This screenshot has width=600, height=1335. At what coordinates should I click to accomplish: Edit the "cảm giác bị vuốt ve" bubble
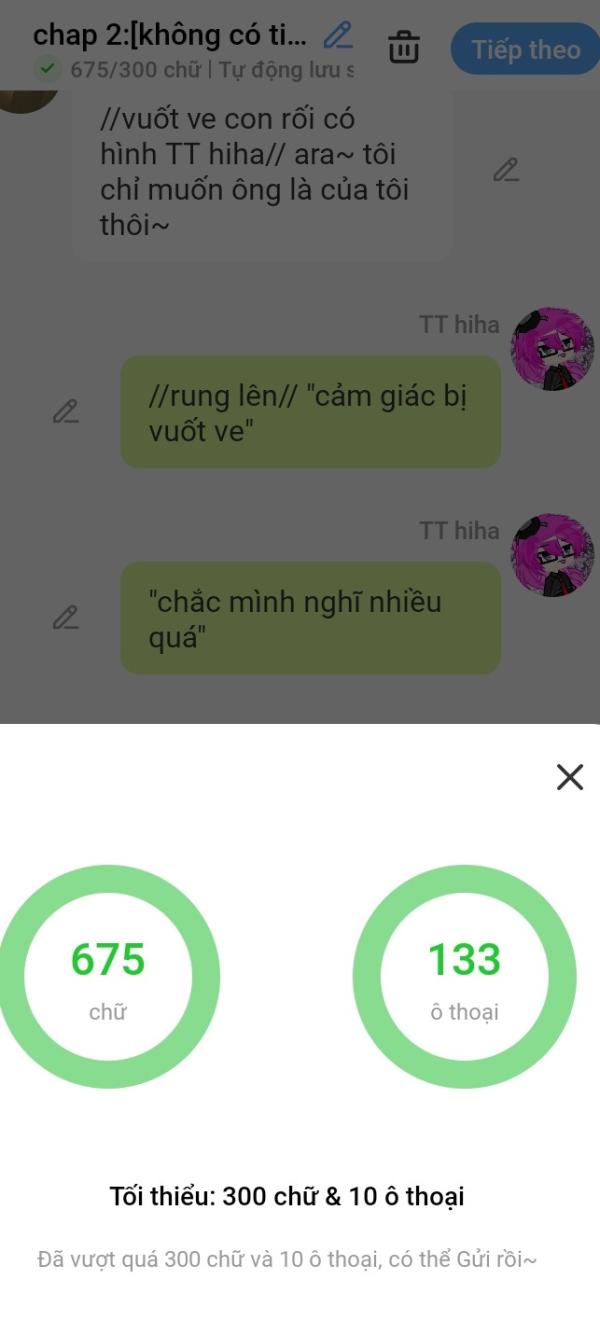66,411
